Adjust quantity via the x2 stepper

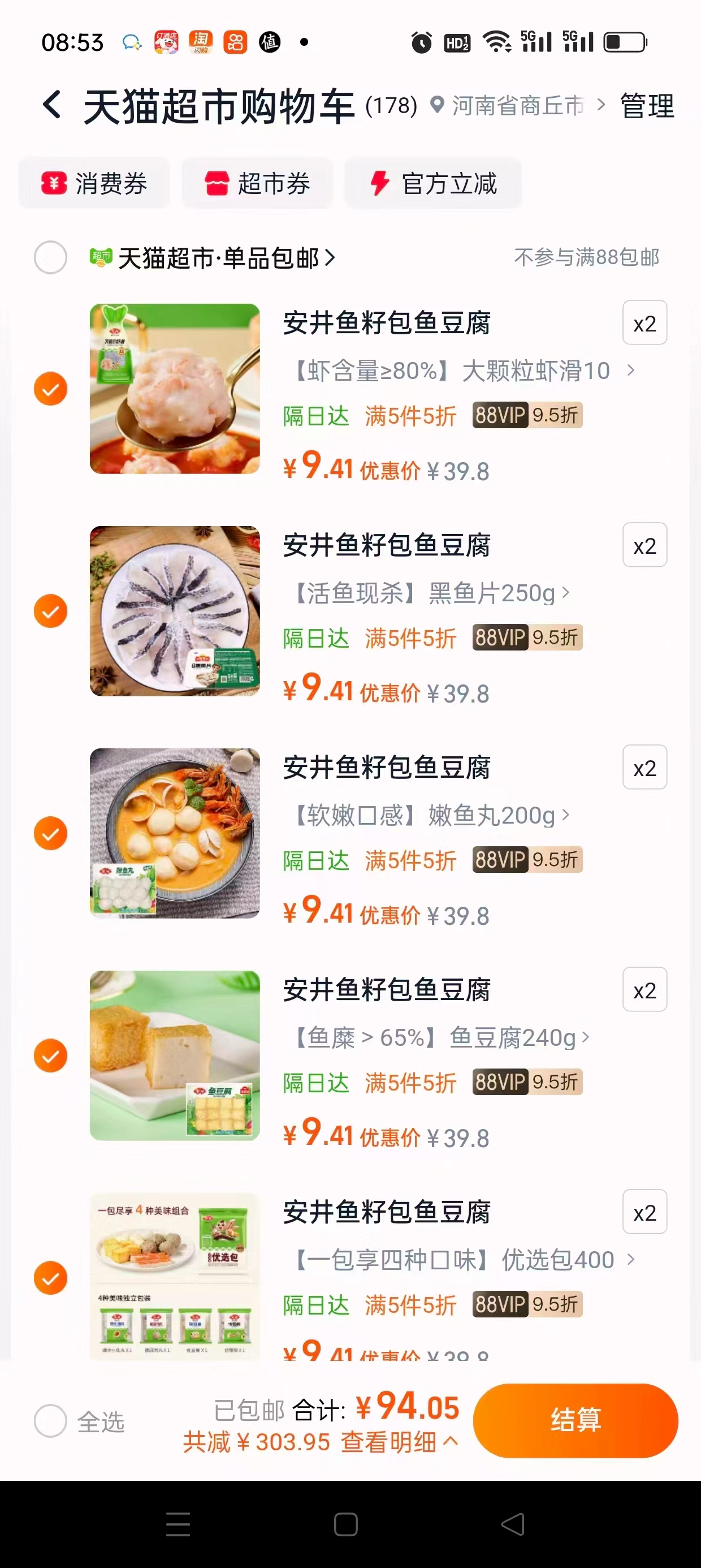[x=644, y=322]
